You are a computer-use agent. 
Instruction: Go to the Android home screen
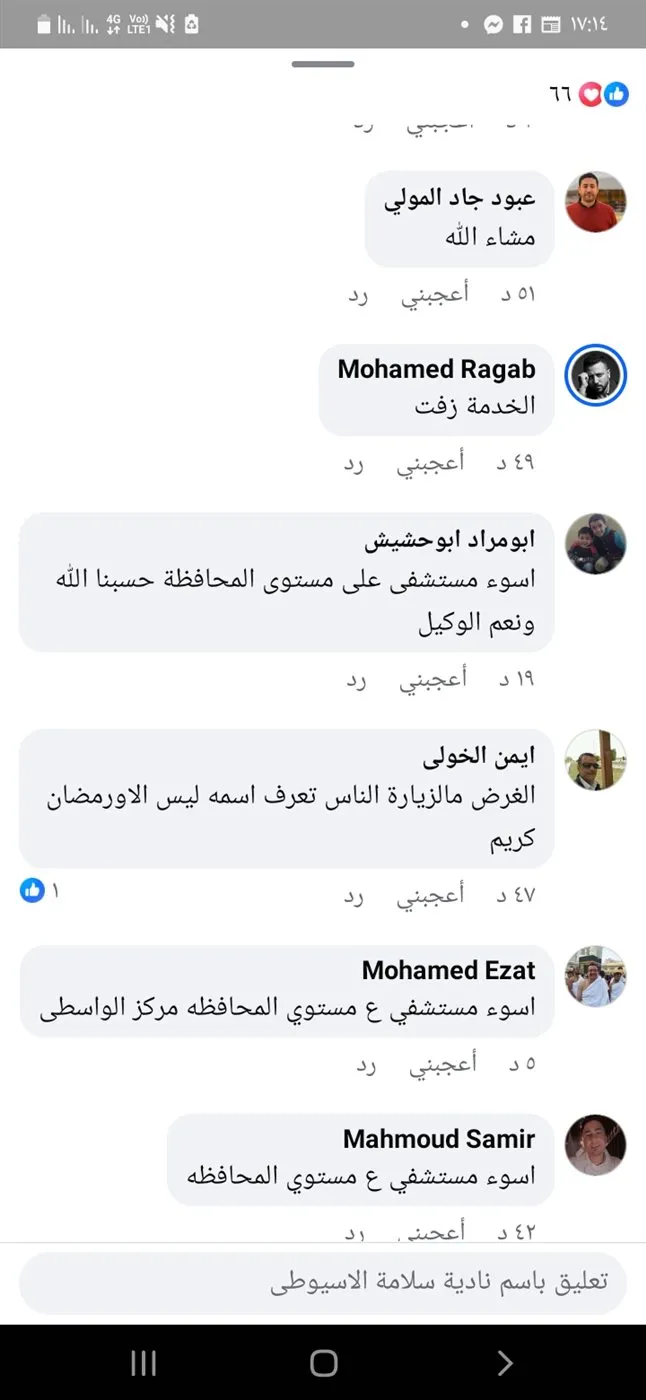coord(323,1362)
